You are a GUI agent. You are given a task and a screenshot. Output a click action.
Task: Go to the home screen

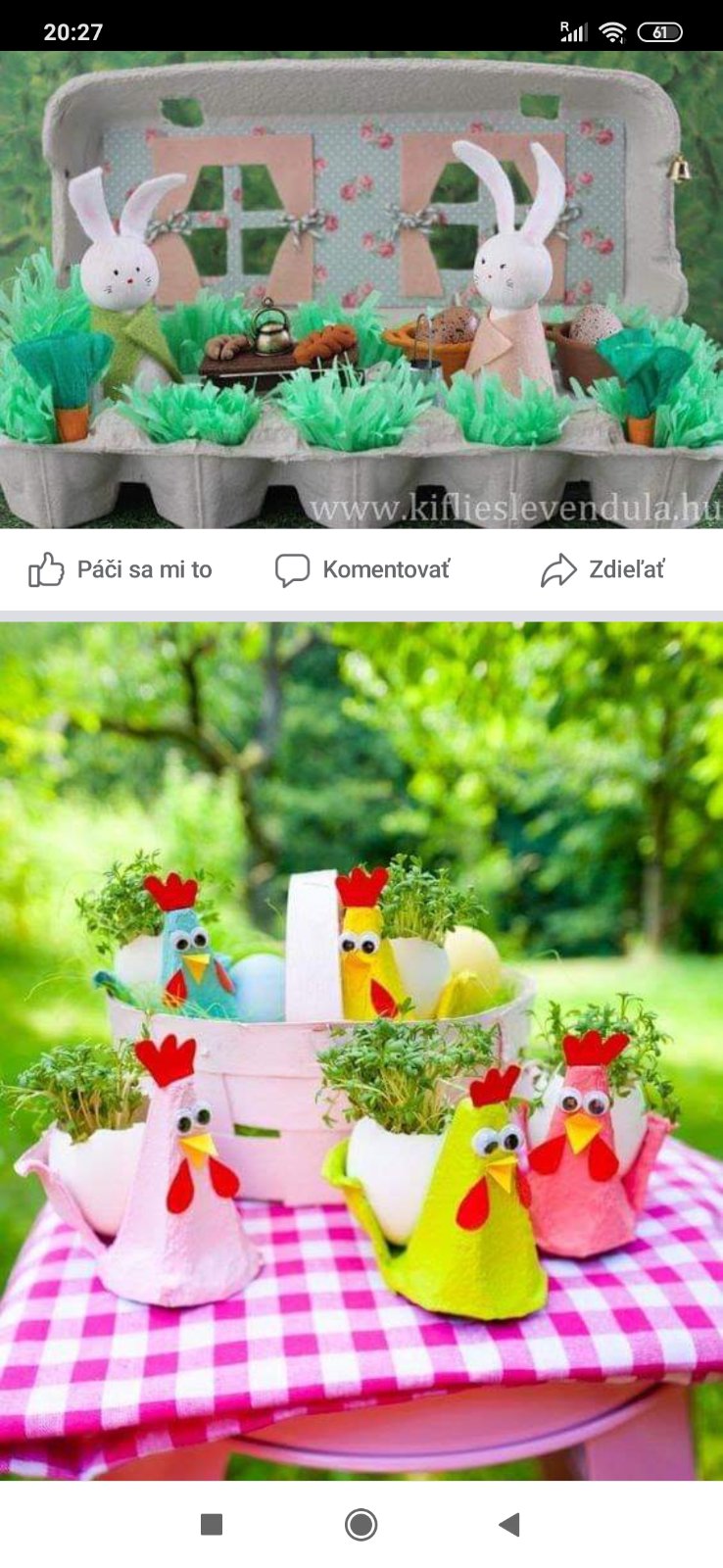point(361,1524)
